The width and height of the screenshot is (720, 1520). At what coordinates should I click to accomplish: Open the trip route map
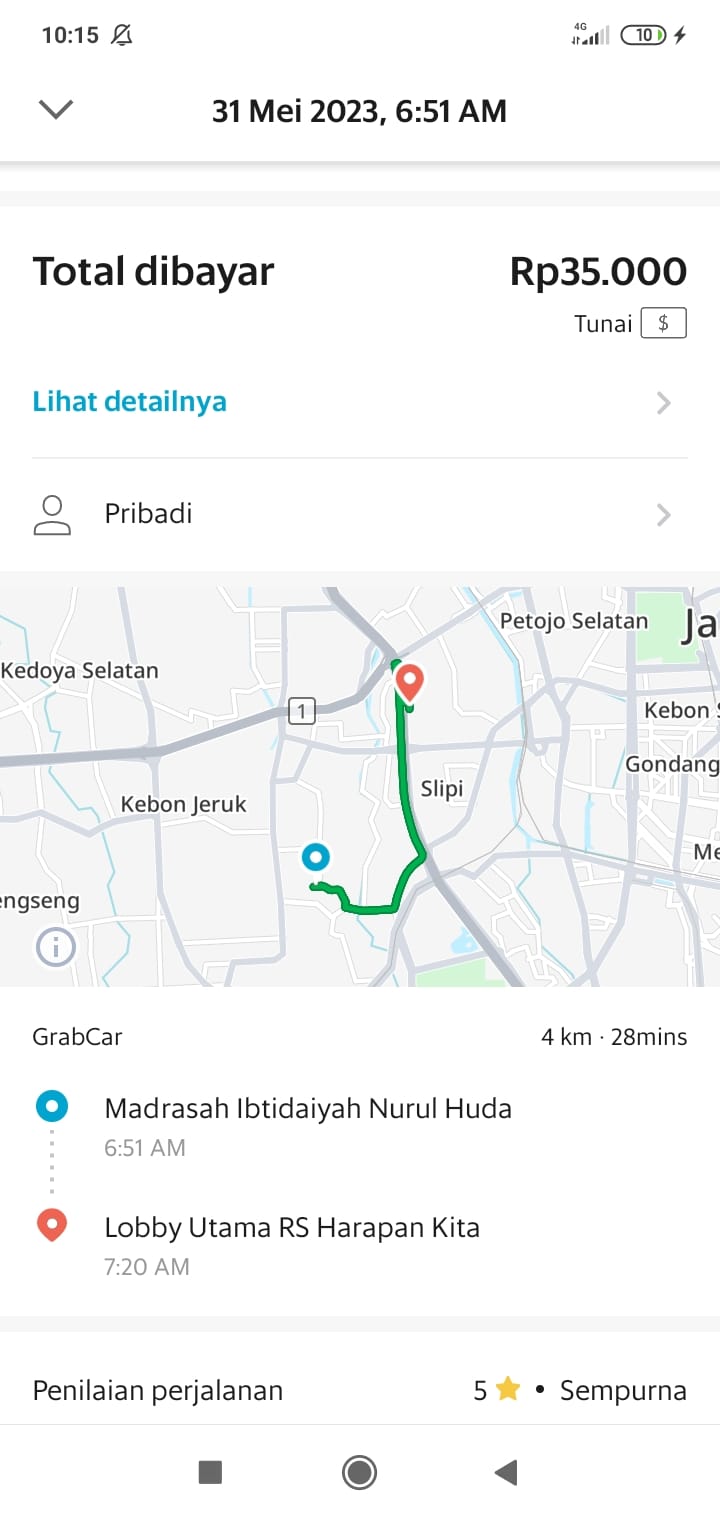point(360,780)
